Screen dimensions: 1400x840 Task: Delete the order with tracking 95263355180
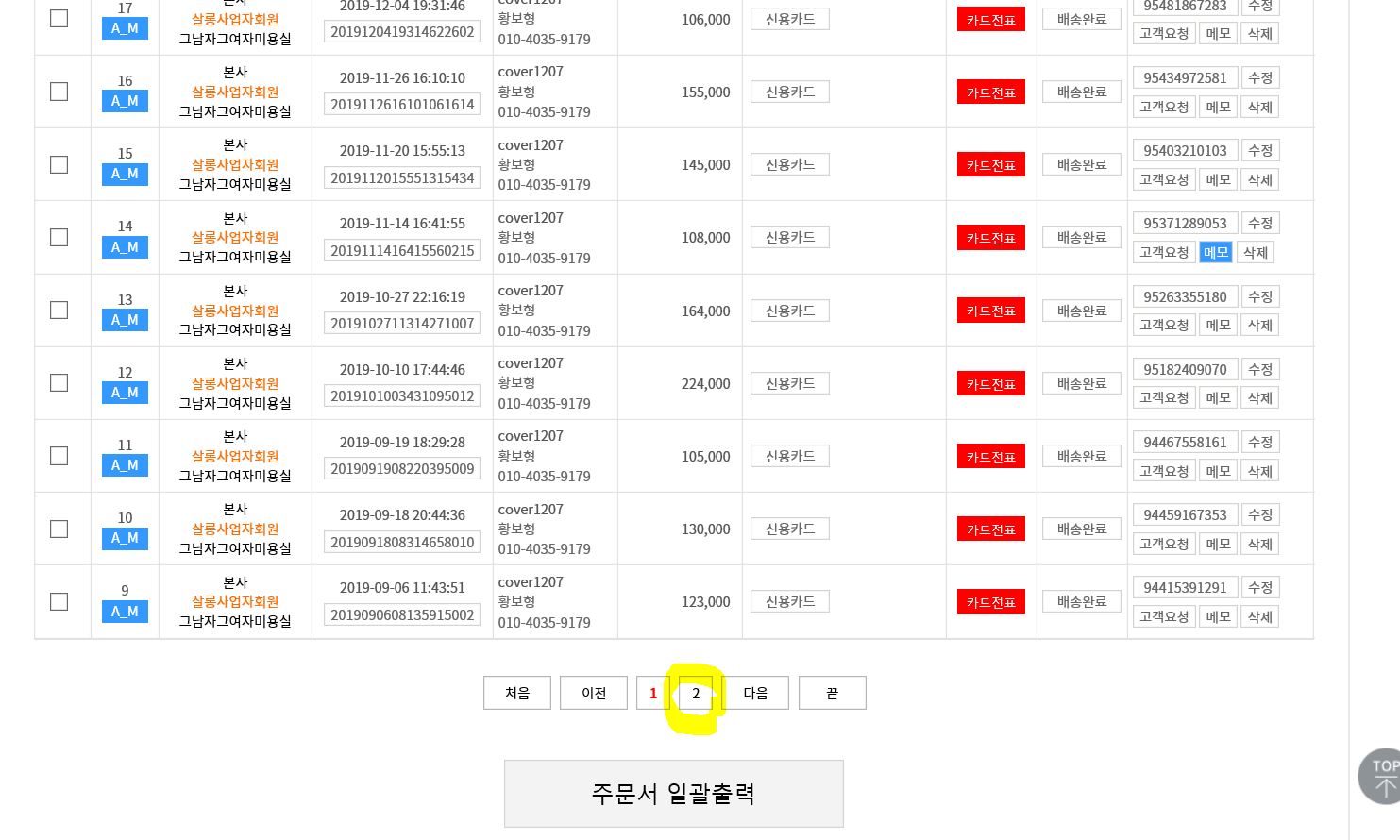coord(1260,325)
